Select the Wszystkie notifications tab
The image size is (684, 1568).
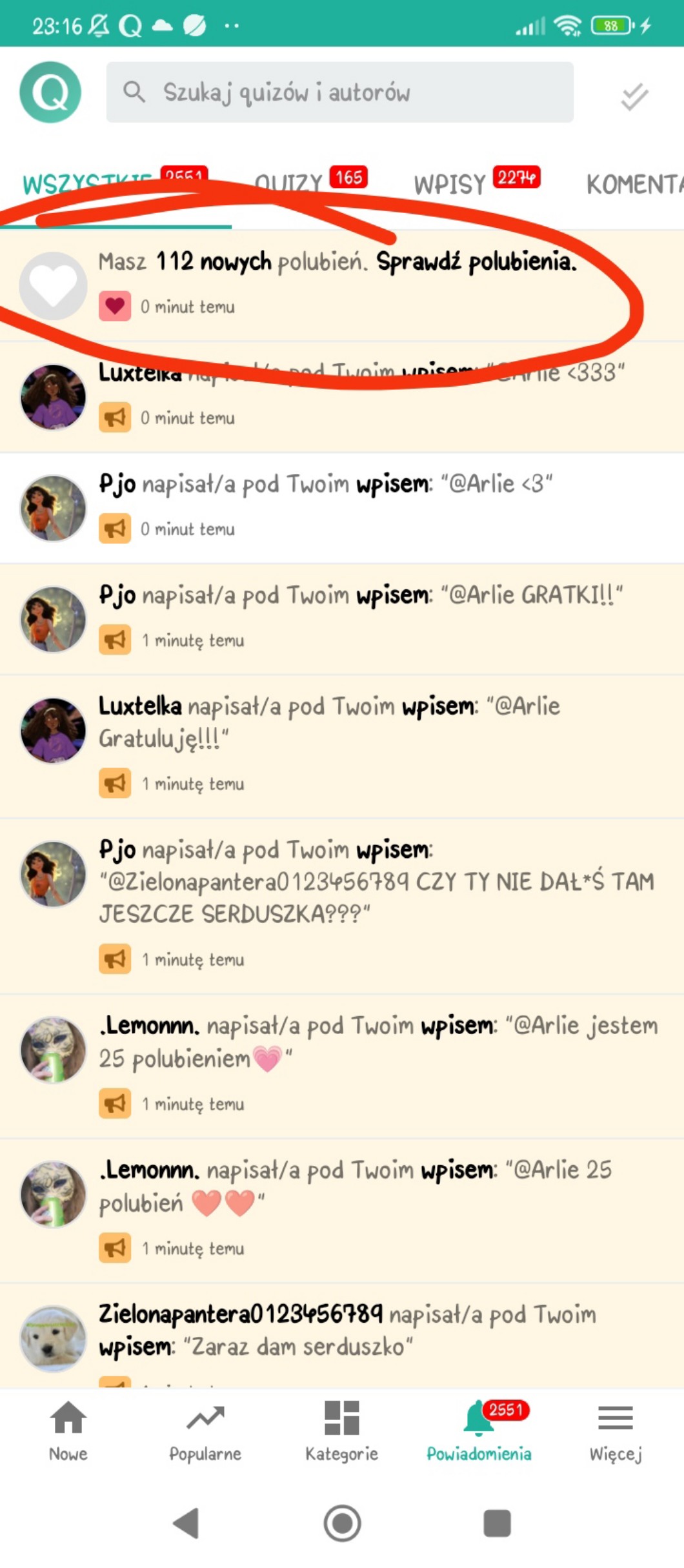tap(87, 185)
